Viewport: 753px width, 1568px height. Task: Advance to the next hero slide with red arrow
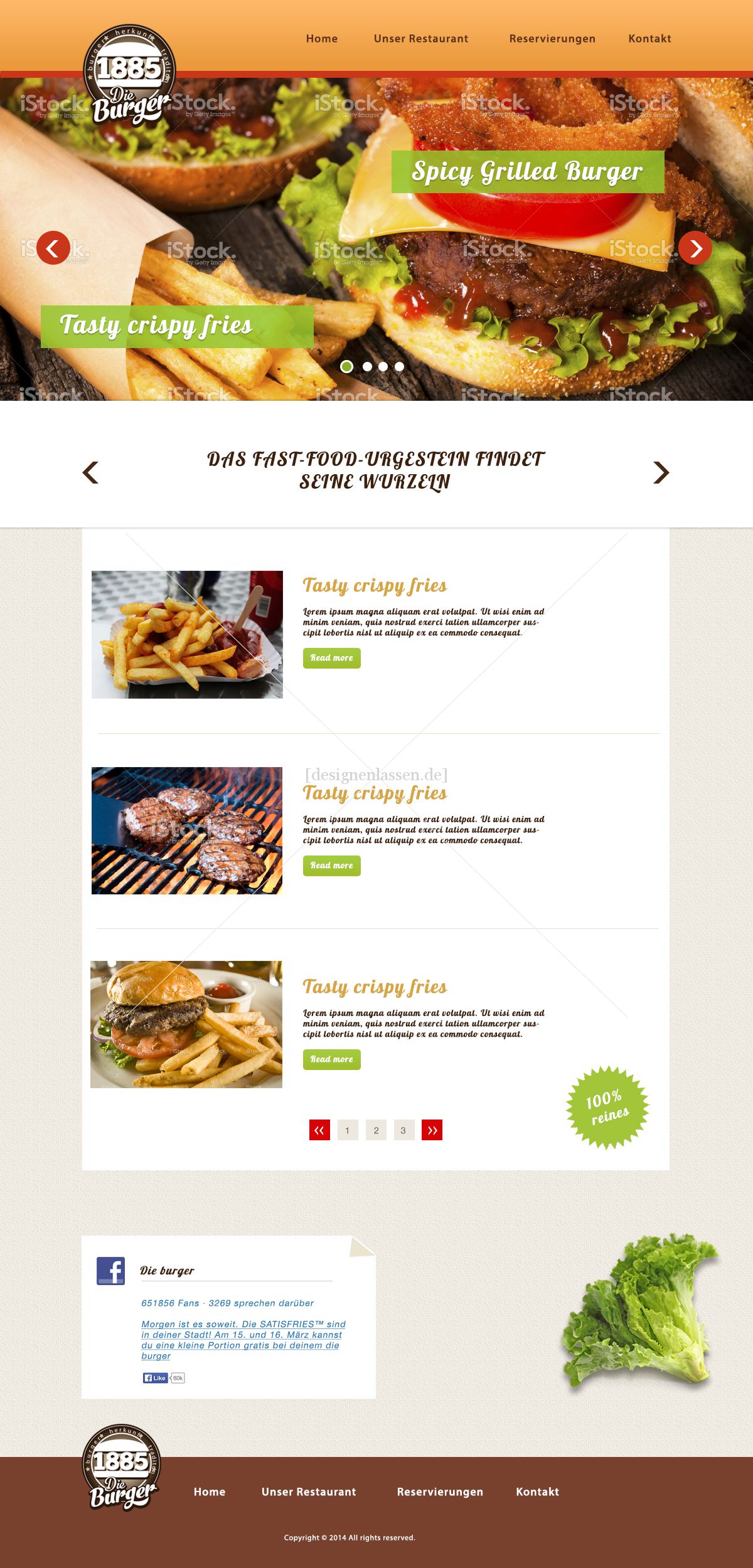pyautogui.click(x=695, y=248)
